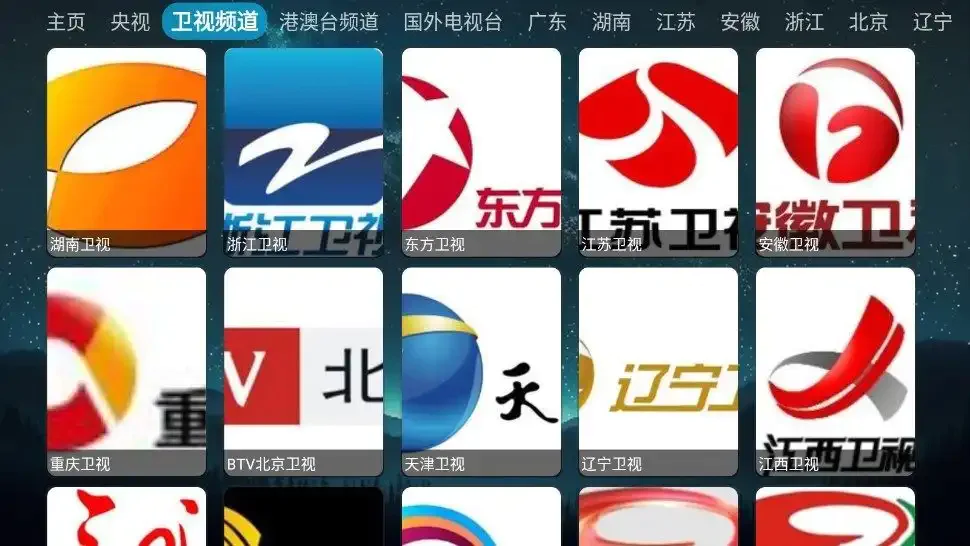Switch to the 主页 tab
Screen dimensions: 970x546
click(66, 22)
